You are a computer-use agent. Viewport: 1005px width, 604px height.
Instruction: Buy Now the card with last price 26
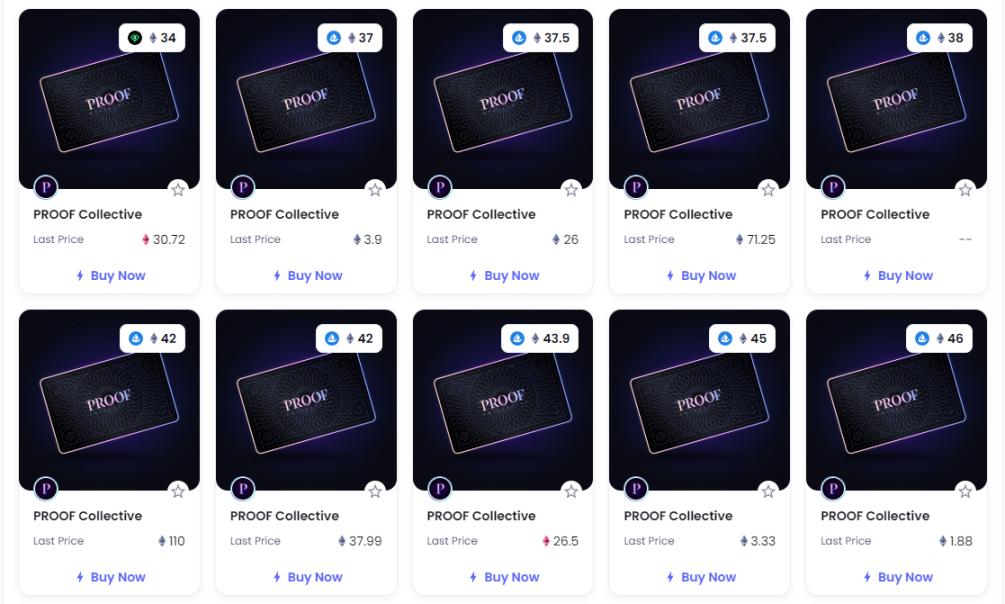(502, 276)
